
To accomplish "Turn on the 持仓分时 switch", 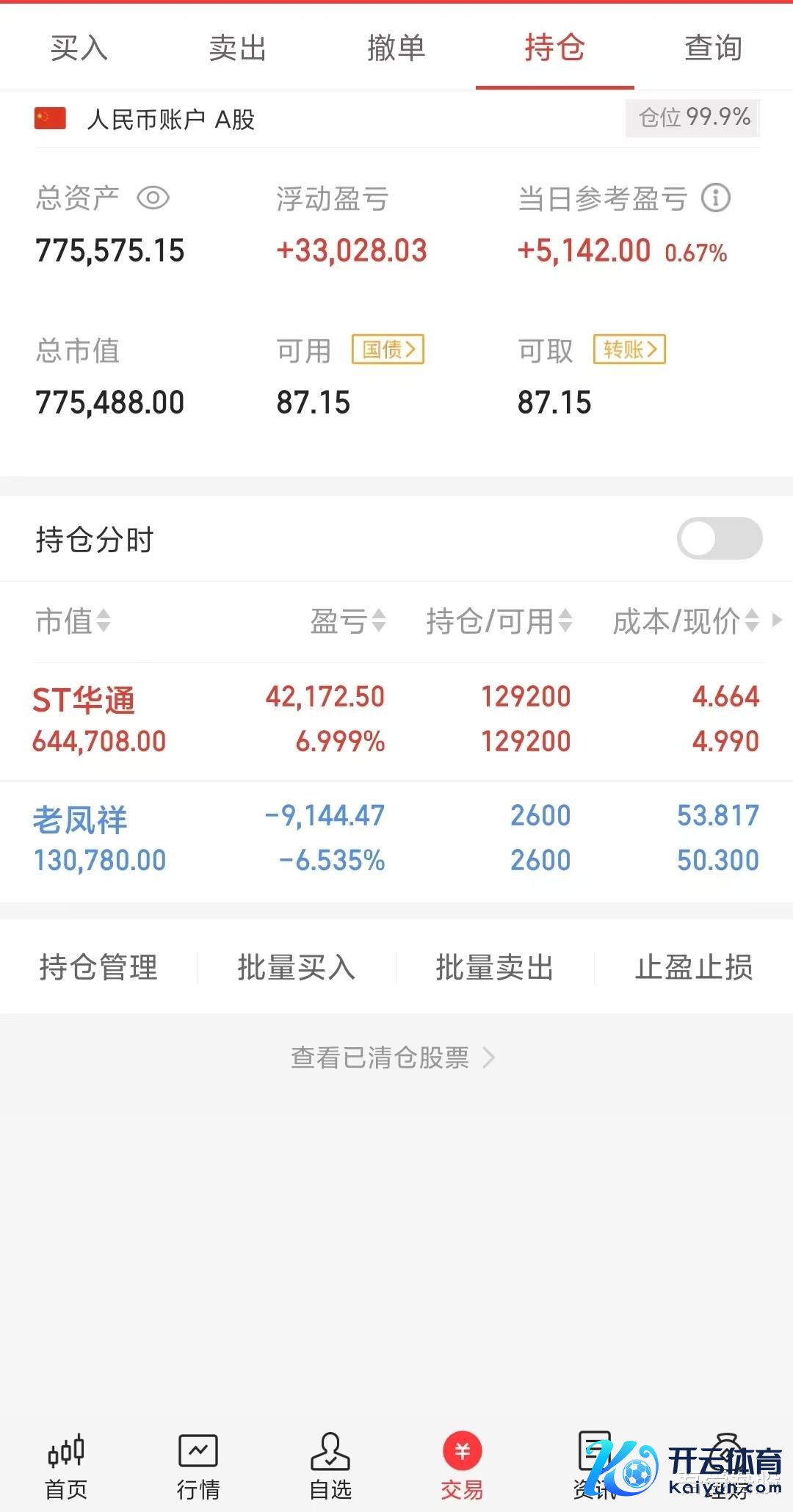I will tap(719, 538).
